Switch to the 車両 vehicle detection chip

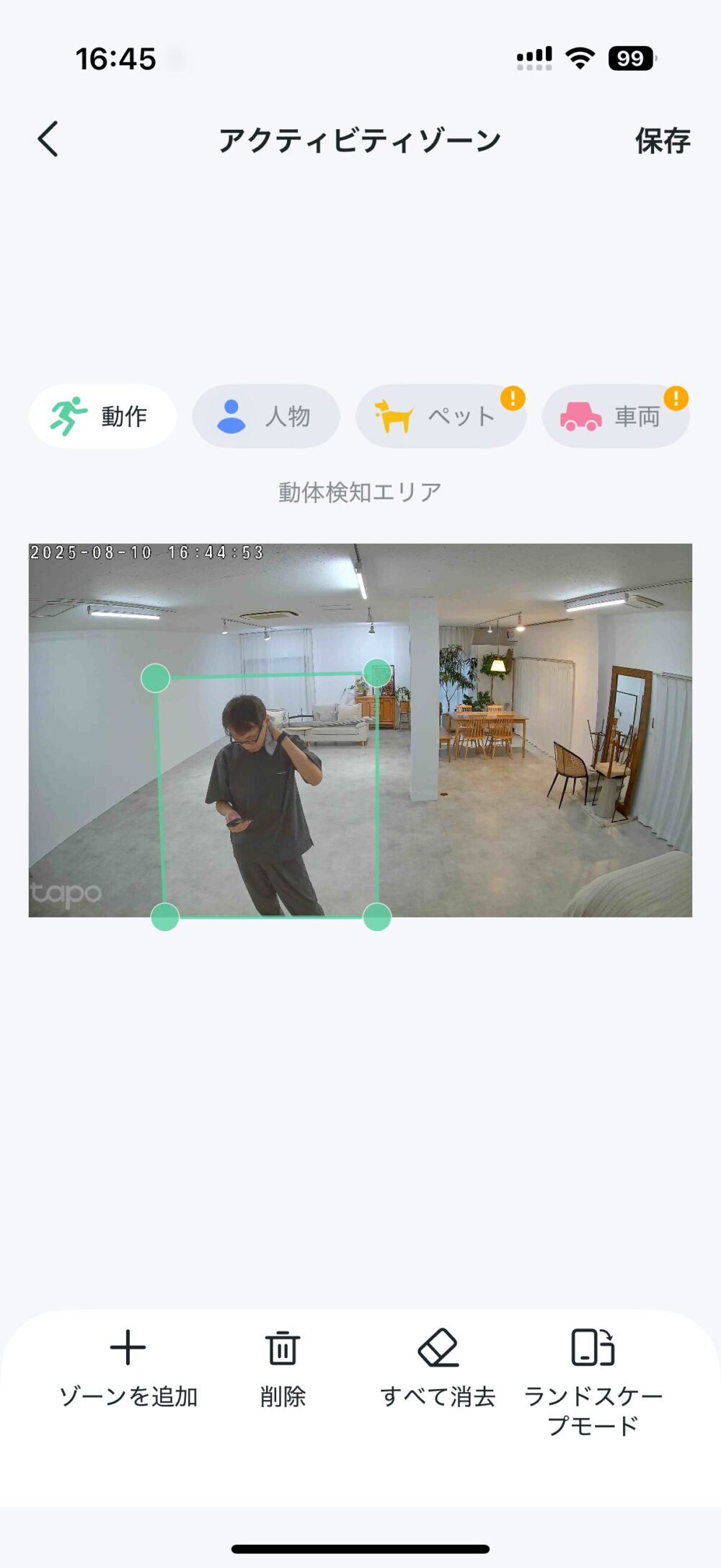pos(616,416)
